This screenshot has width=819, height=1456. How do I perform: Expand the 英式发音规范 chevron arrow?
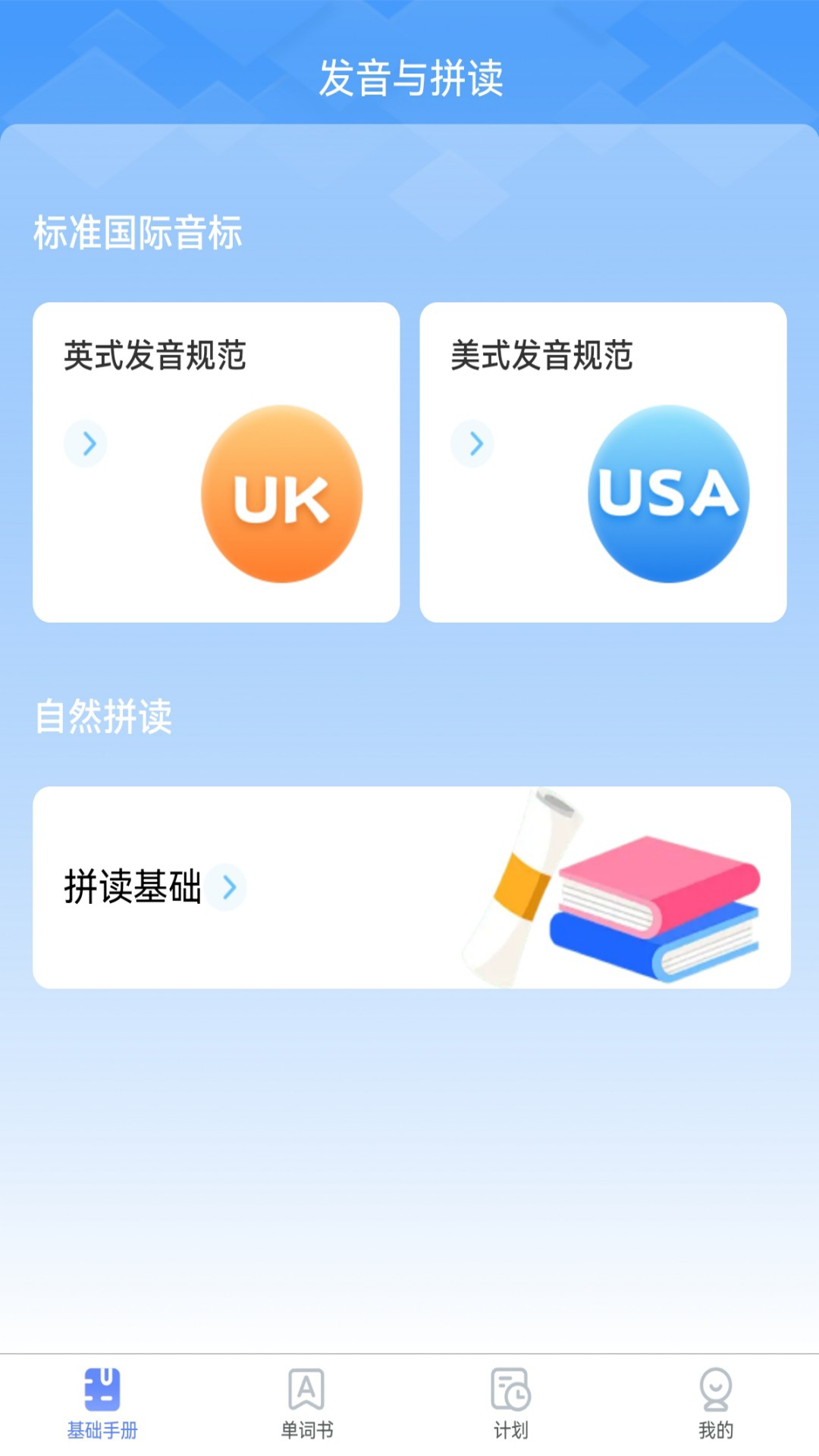pyautogui.click(x=86, y=444)
